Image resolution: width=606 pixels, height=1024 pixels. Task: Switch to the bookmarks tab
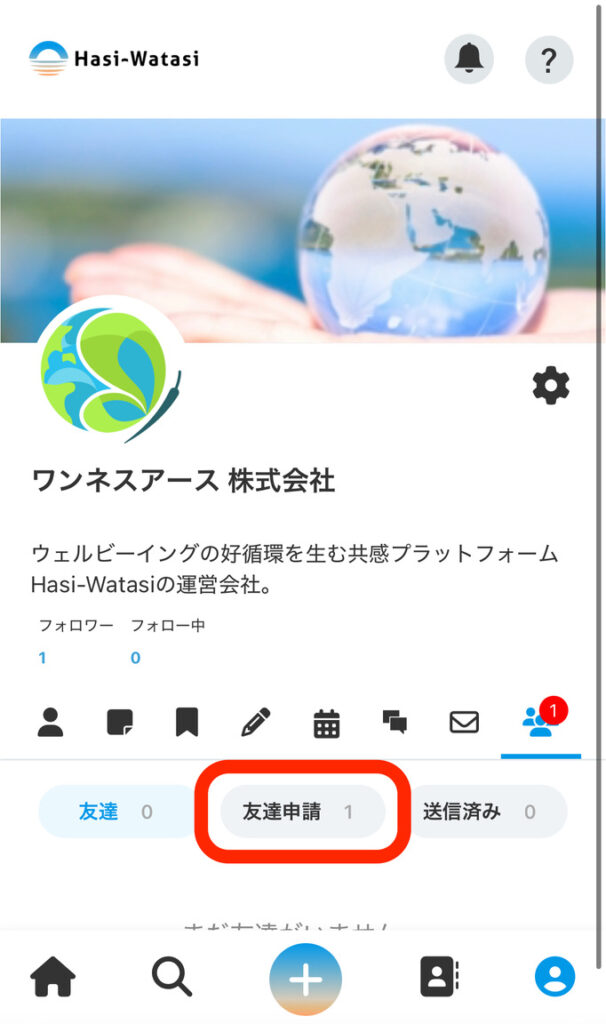186,722
